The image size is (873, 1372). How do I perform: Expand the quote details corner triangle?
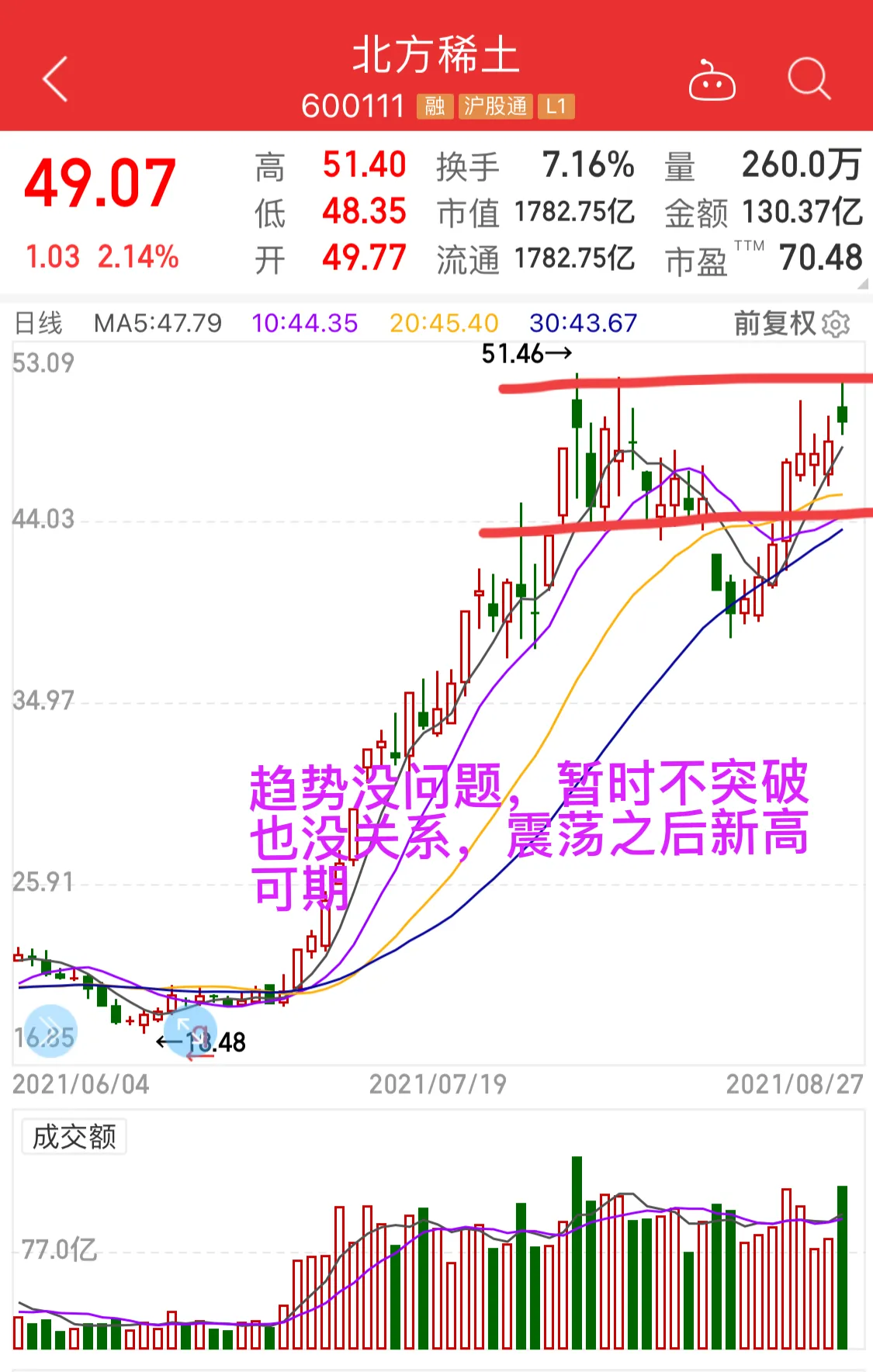[x=862, y=284]
